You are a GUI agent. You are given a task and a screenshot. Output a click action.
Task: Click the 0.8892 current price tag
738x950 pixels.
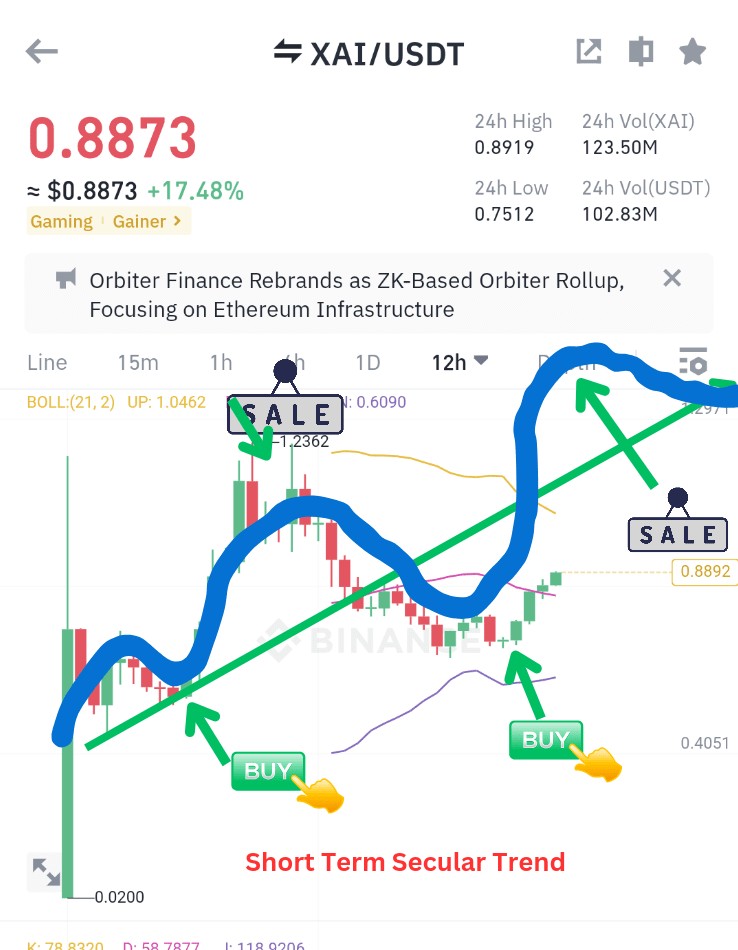[705, 571]
